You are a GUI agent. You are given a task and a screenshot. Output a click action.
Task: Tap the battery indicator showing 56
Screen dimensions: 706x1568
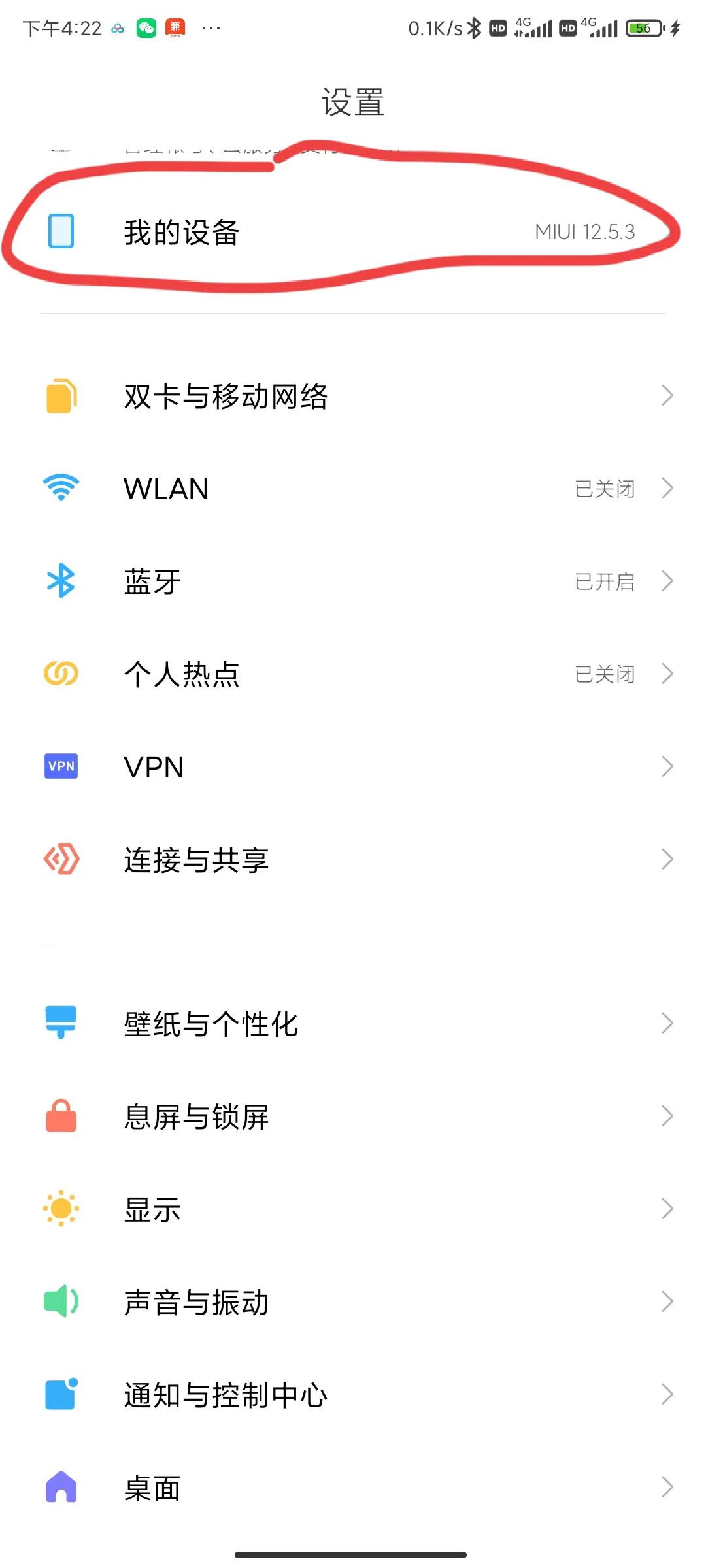(x=644, y=27)
